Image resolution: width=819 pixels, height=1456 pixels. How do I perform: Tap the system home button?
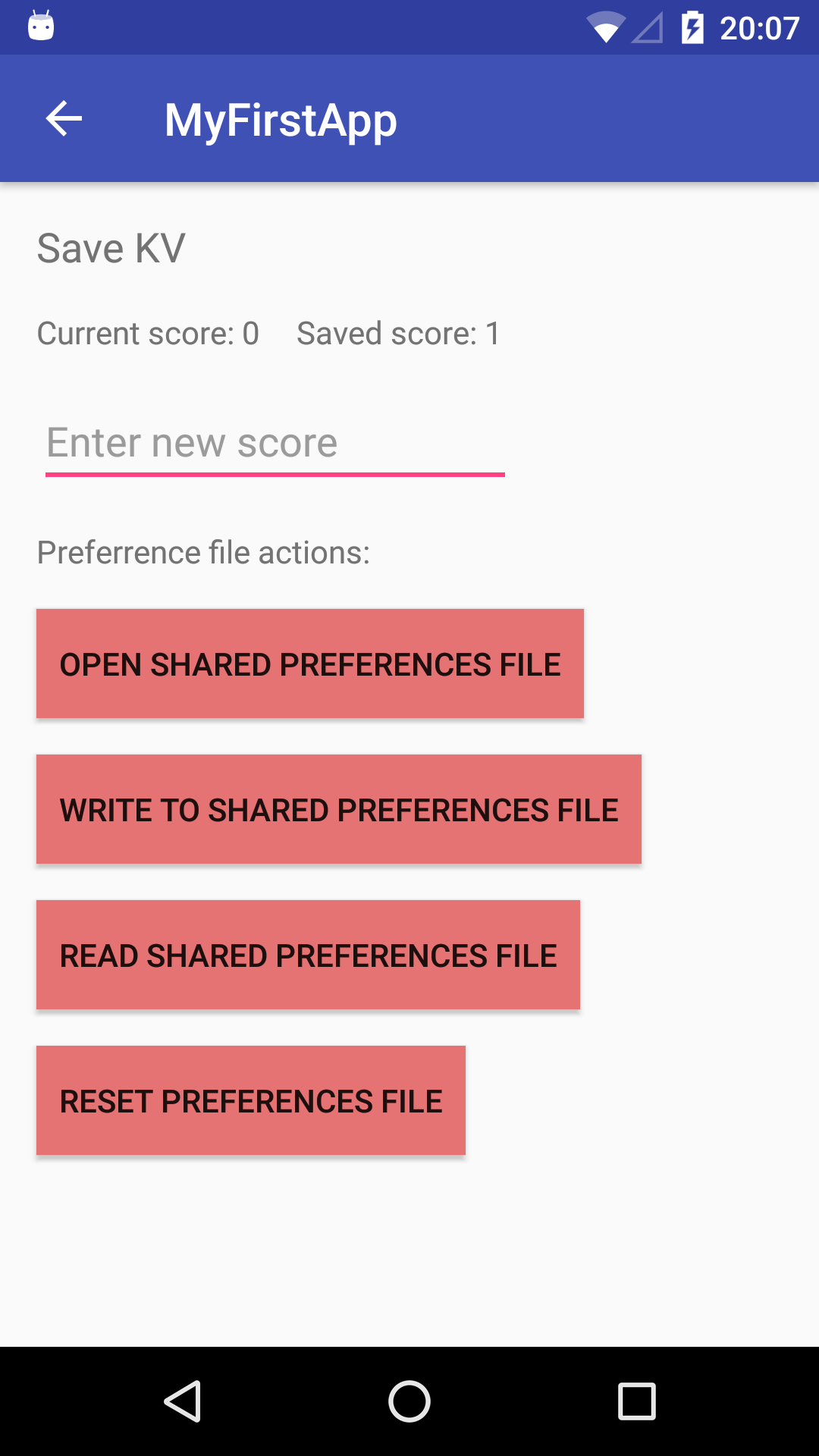coord(409,1401)
